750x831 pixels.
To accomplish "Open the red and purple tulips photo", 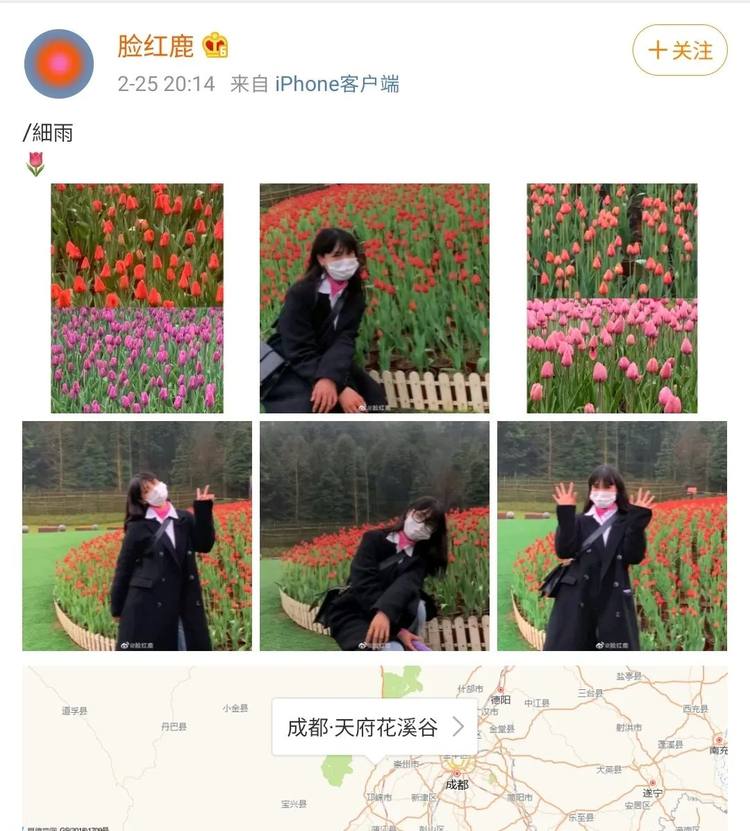I will pyautogui.click(x=137, y=298).
